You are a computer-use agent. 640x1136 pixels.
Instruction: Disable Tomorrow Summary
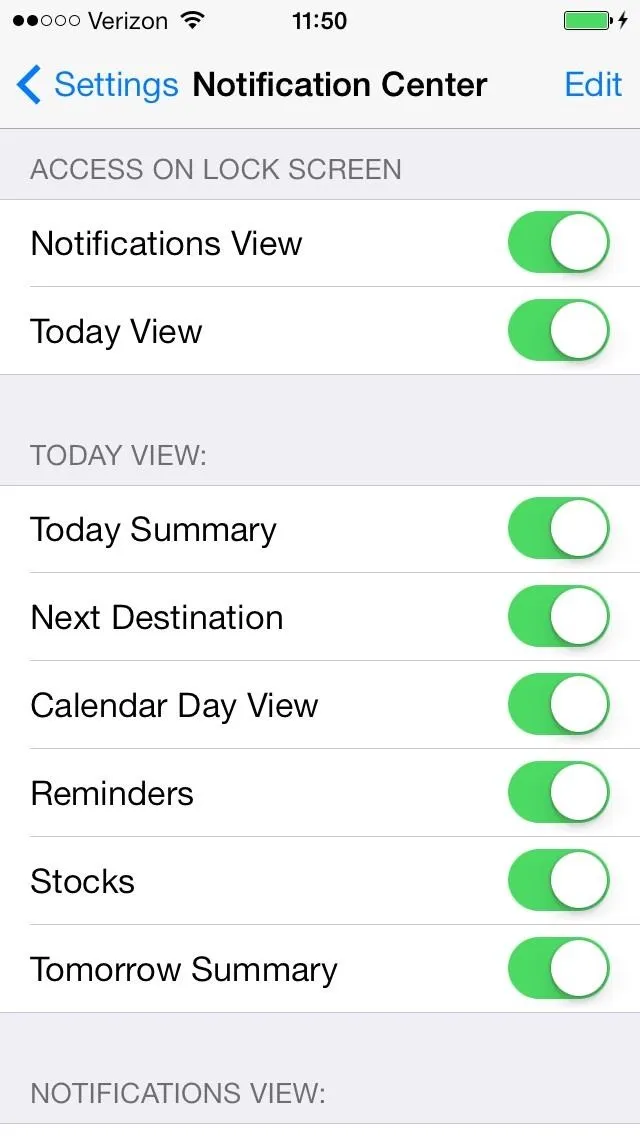click(x=559, y=969)
